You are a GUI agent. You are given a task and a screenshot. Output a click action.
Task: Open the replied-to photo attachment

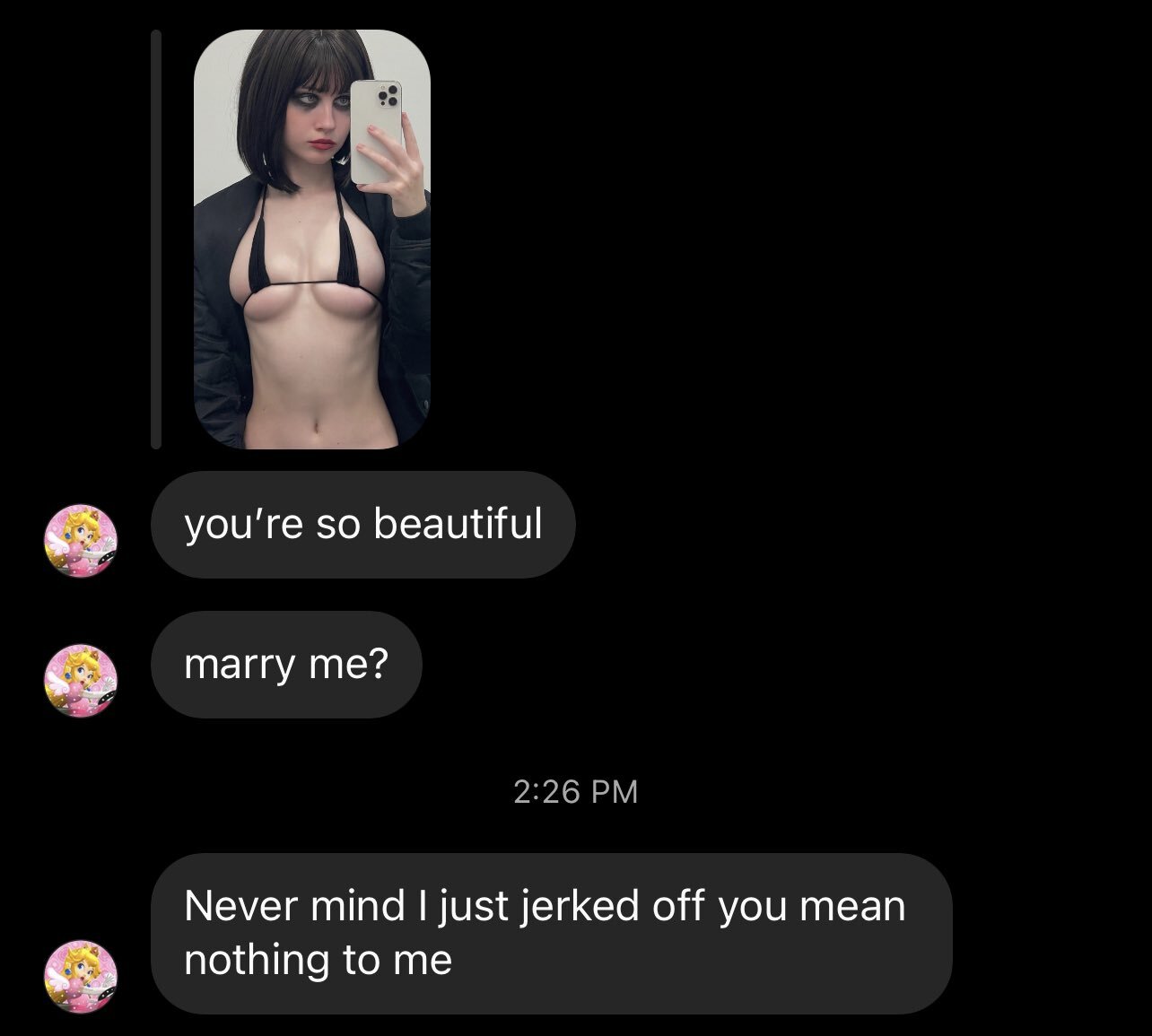pos(311,239)
